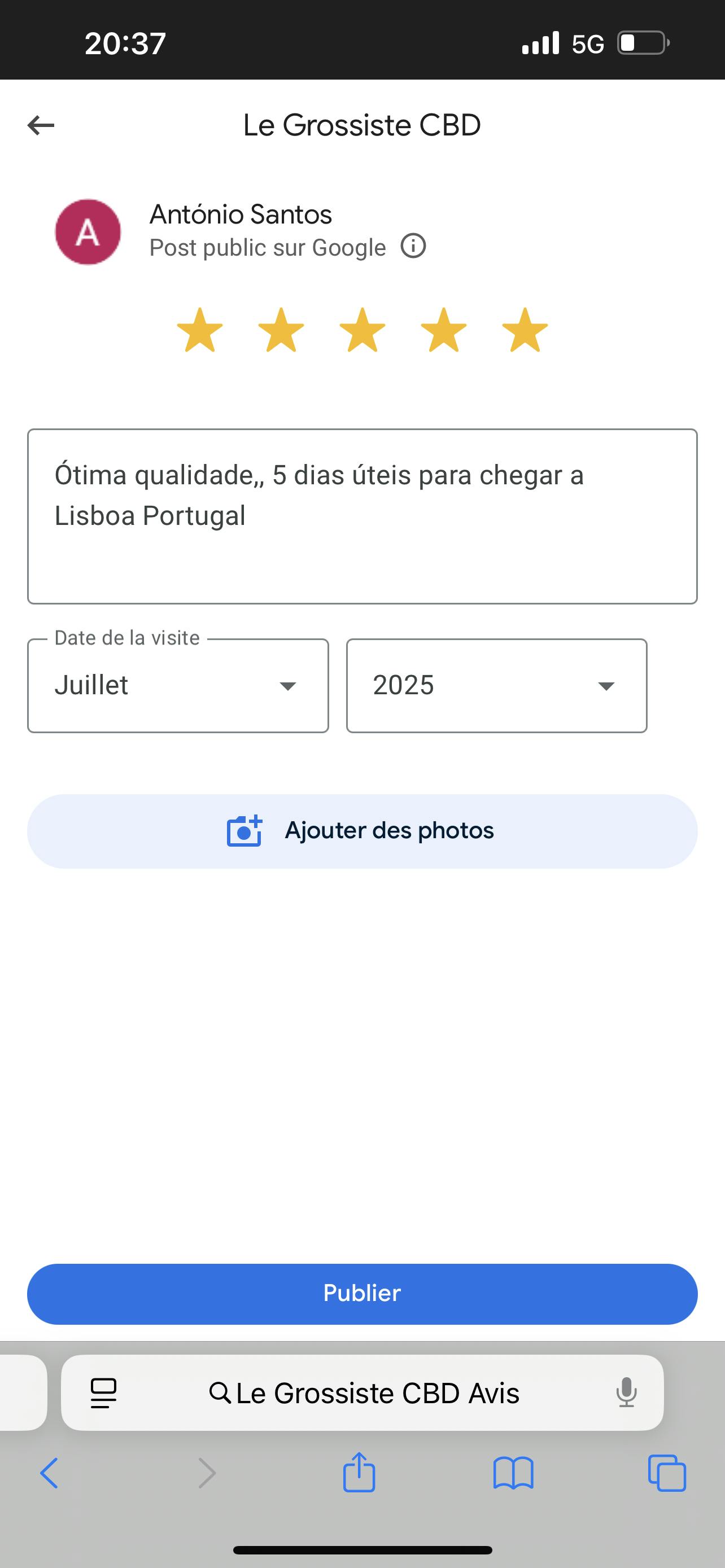This screenshot has height=1568, width=725.
Task: Start voice search with the microphone
Action: point(626,1392)
